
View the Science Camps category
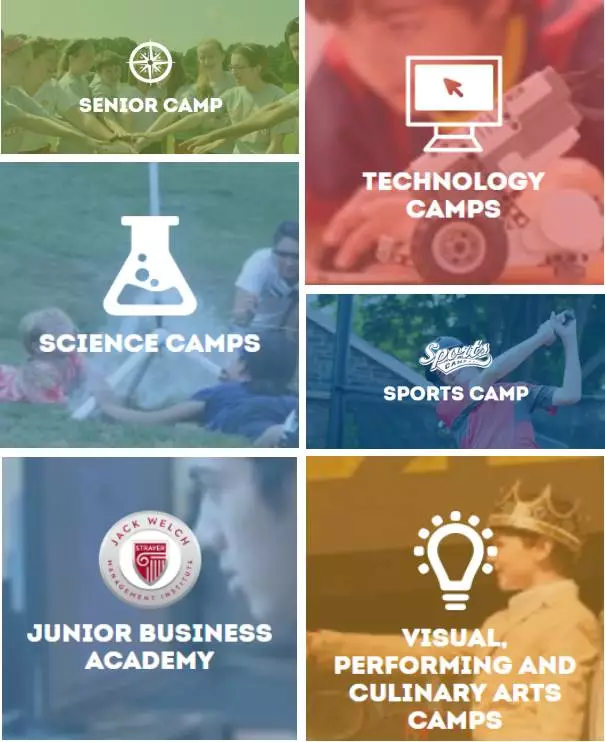[x=150, y=305]
